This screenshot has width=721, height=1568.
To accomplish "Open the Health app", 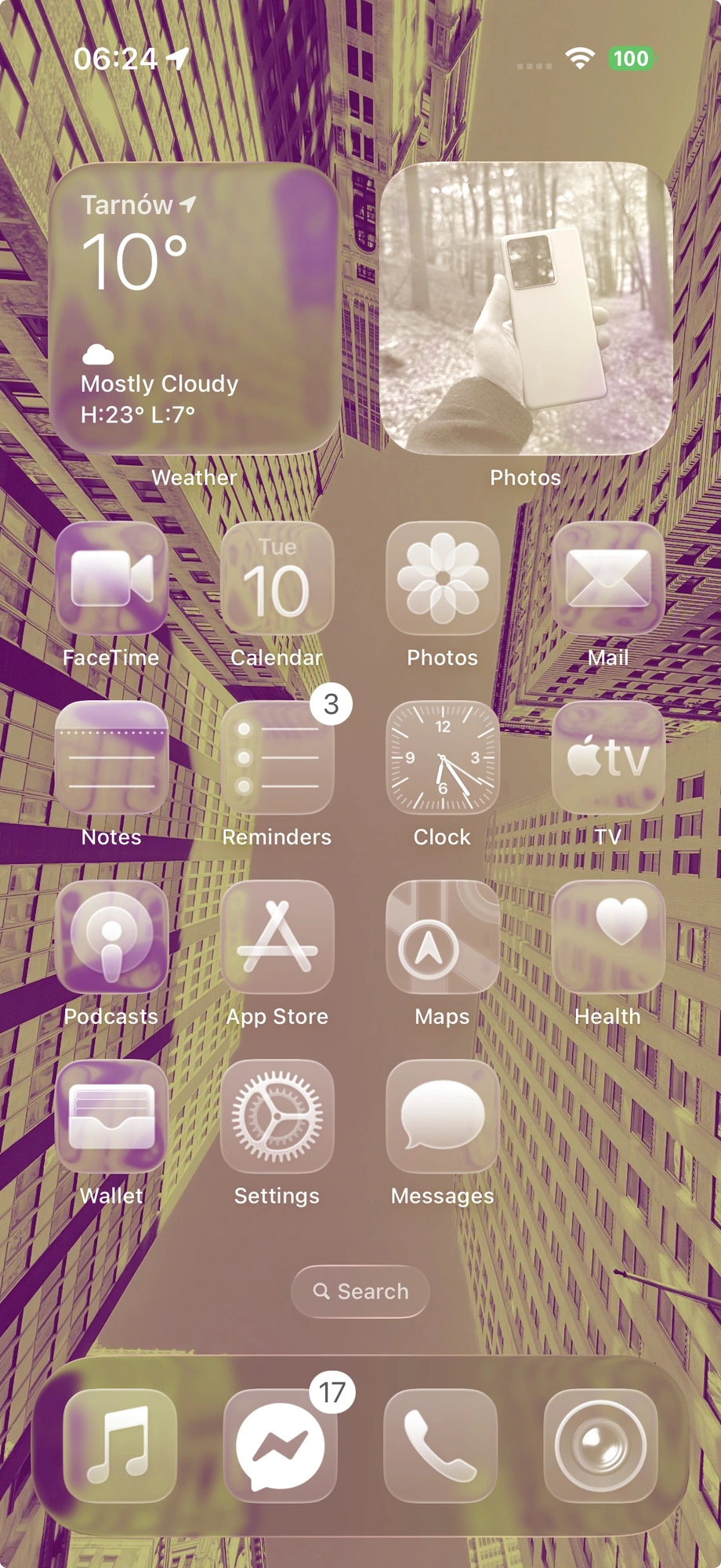I will click(607, 938).
